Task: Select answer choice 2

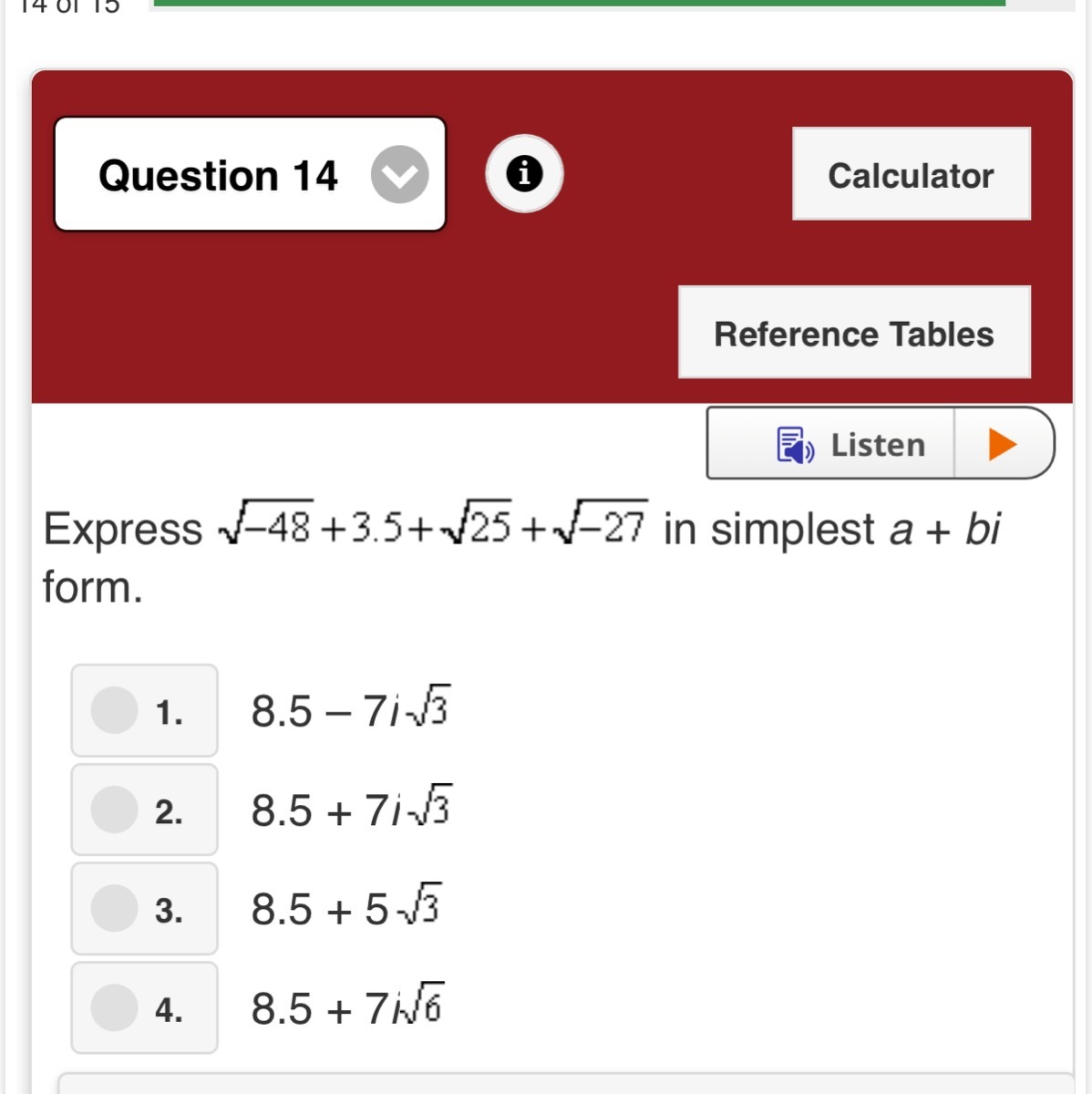Action: click(115, 810)
